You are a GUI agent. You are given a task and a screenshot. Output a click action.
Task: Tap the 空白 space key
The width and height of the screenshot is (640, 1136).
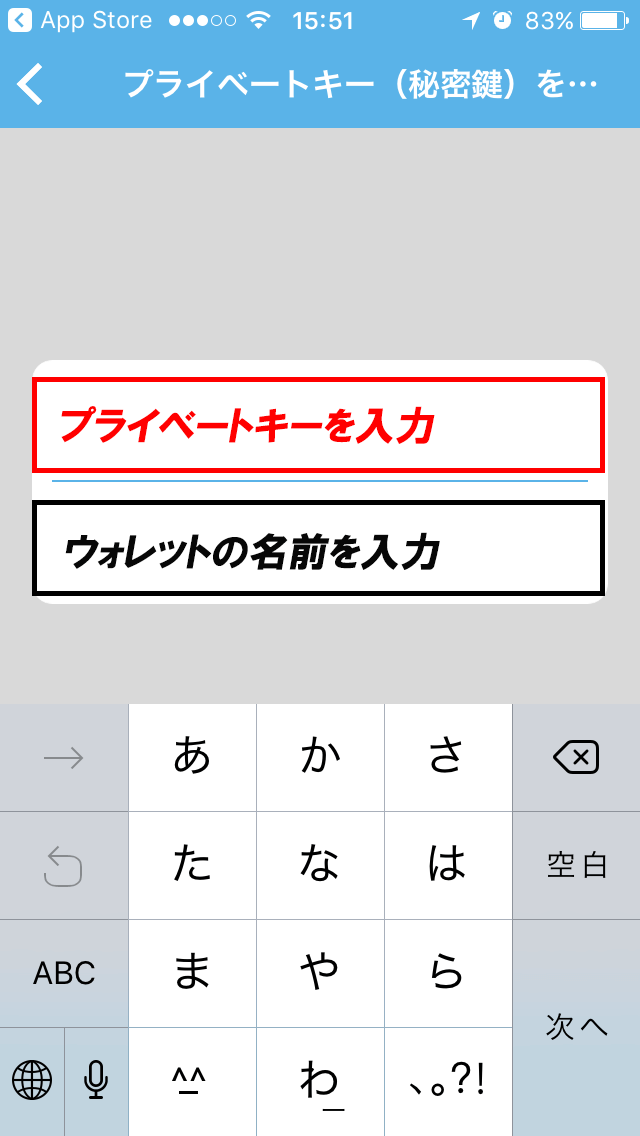576,866
